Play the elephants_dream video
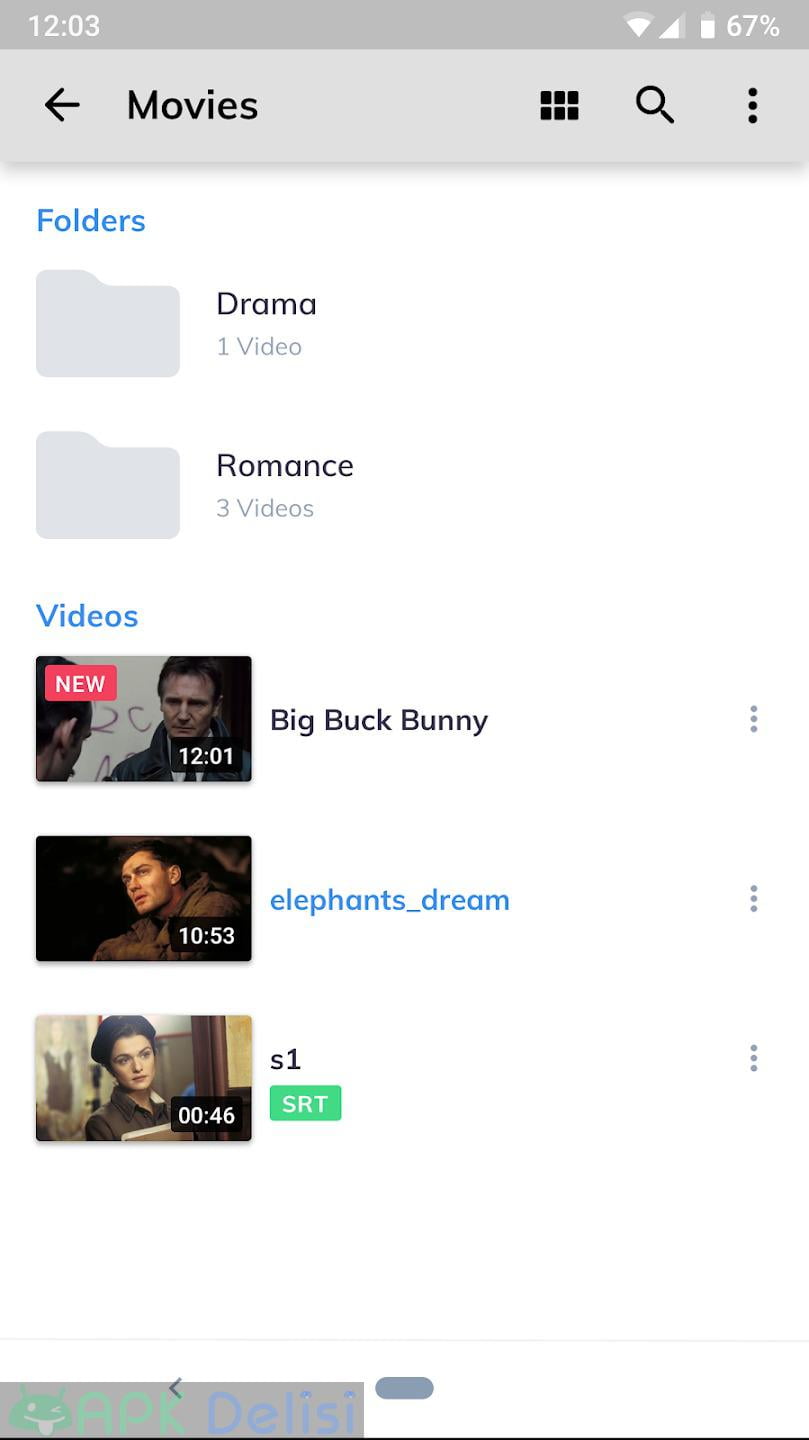The image size is (809, 1440). [x=144, y=899]
